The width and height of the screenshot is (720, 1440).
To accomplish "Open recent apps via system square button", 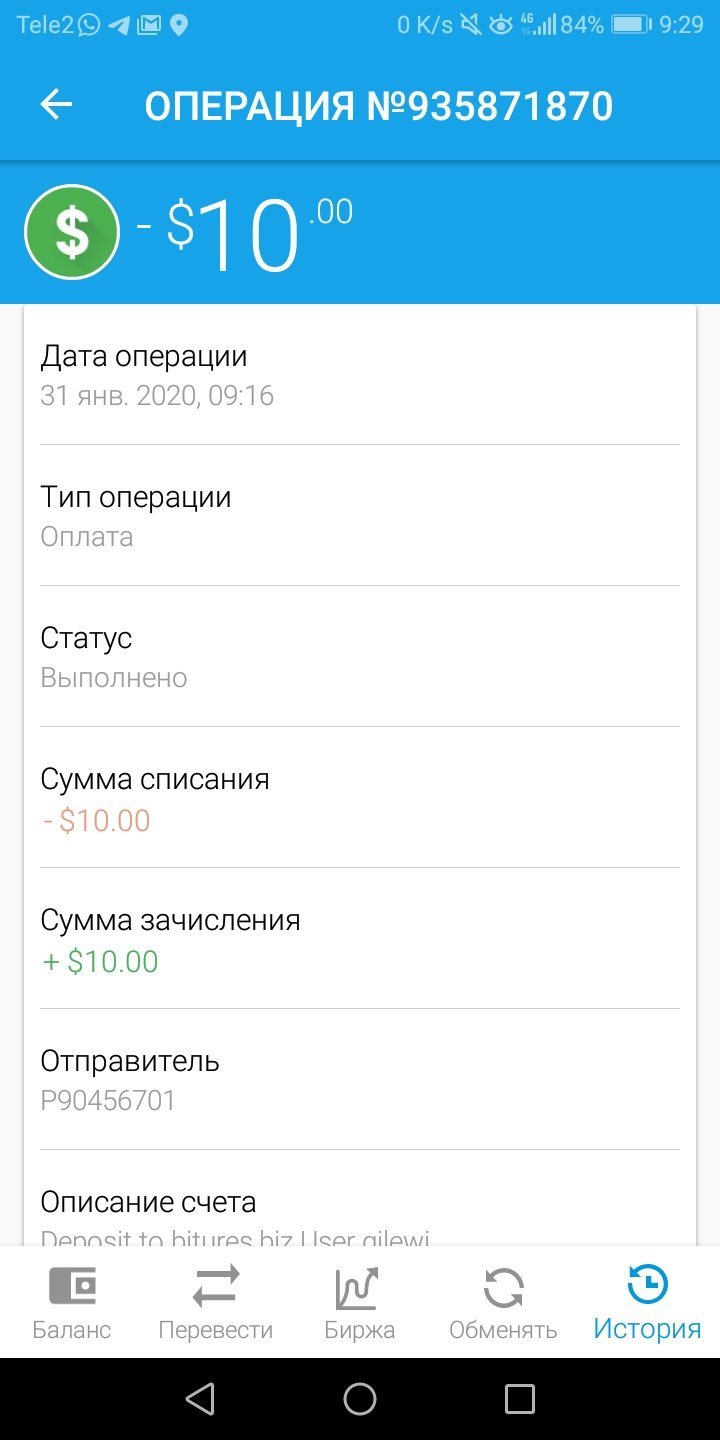I will tap(520, 1399).
